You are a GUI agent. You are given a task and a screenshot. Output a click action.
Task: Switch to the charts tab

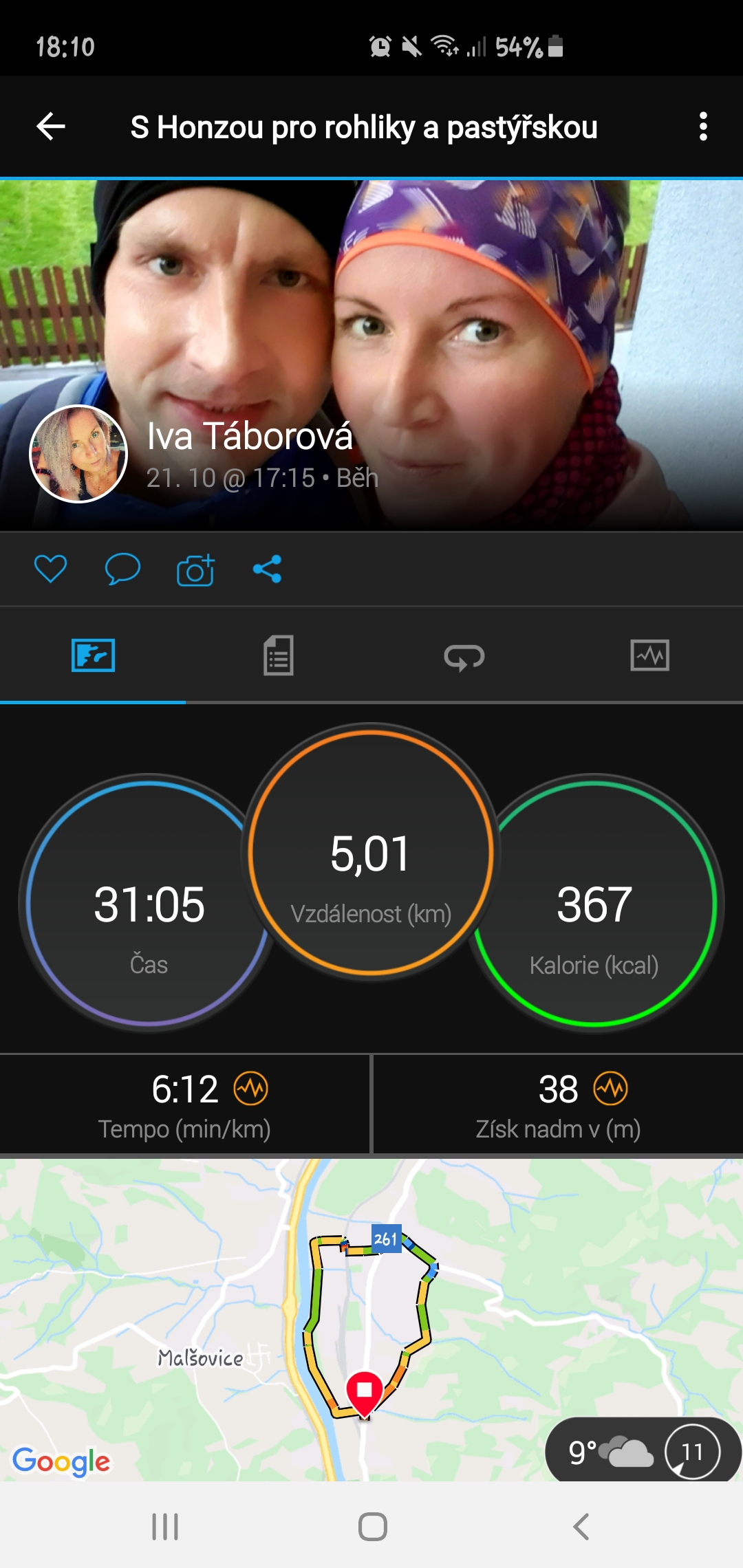[650, 655]
